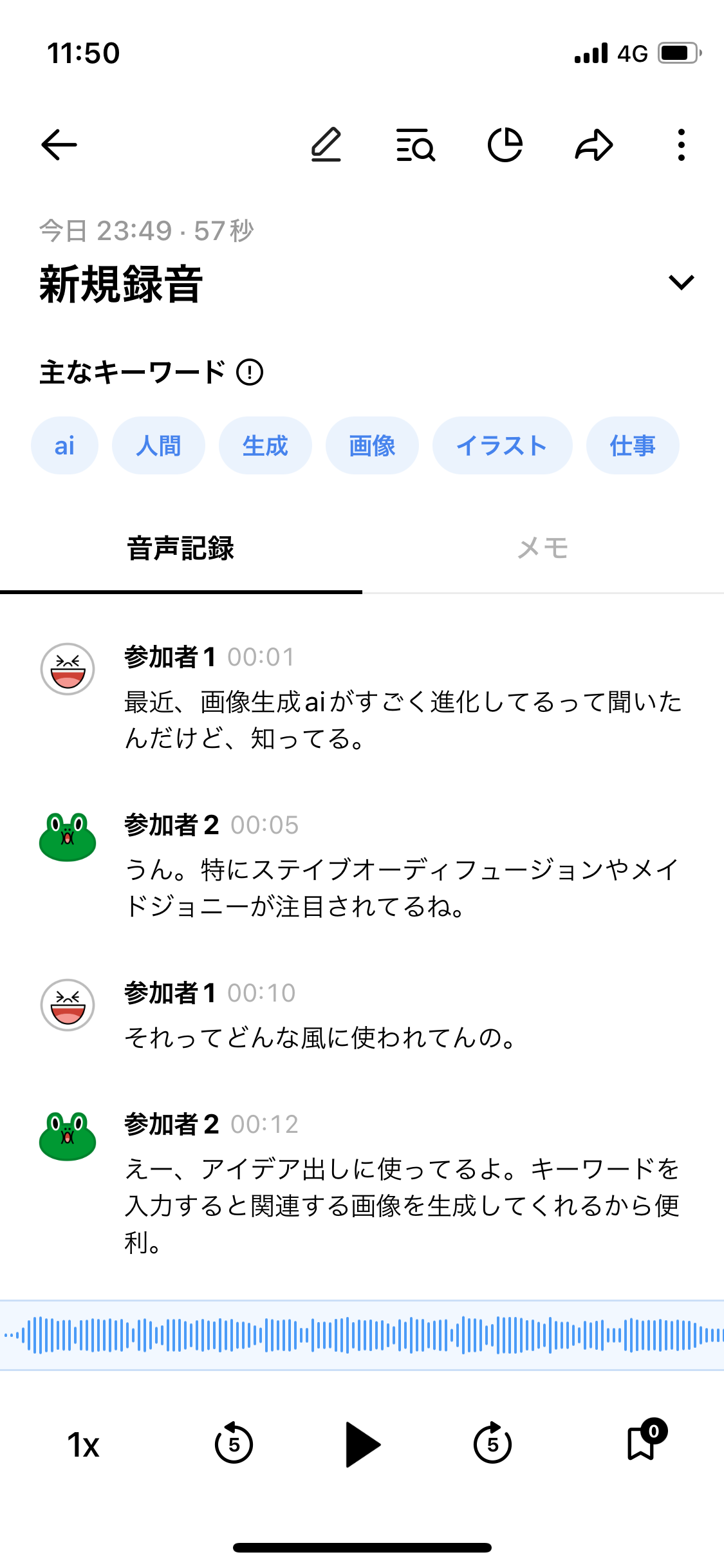Change the 1x playback speed
Image resolution: width=724 pixels, height=1568 pixels.
click(x=84, y=1445)
